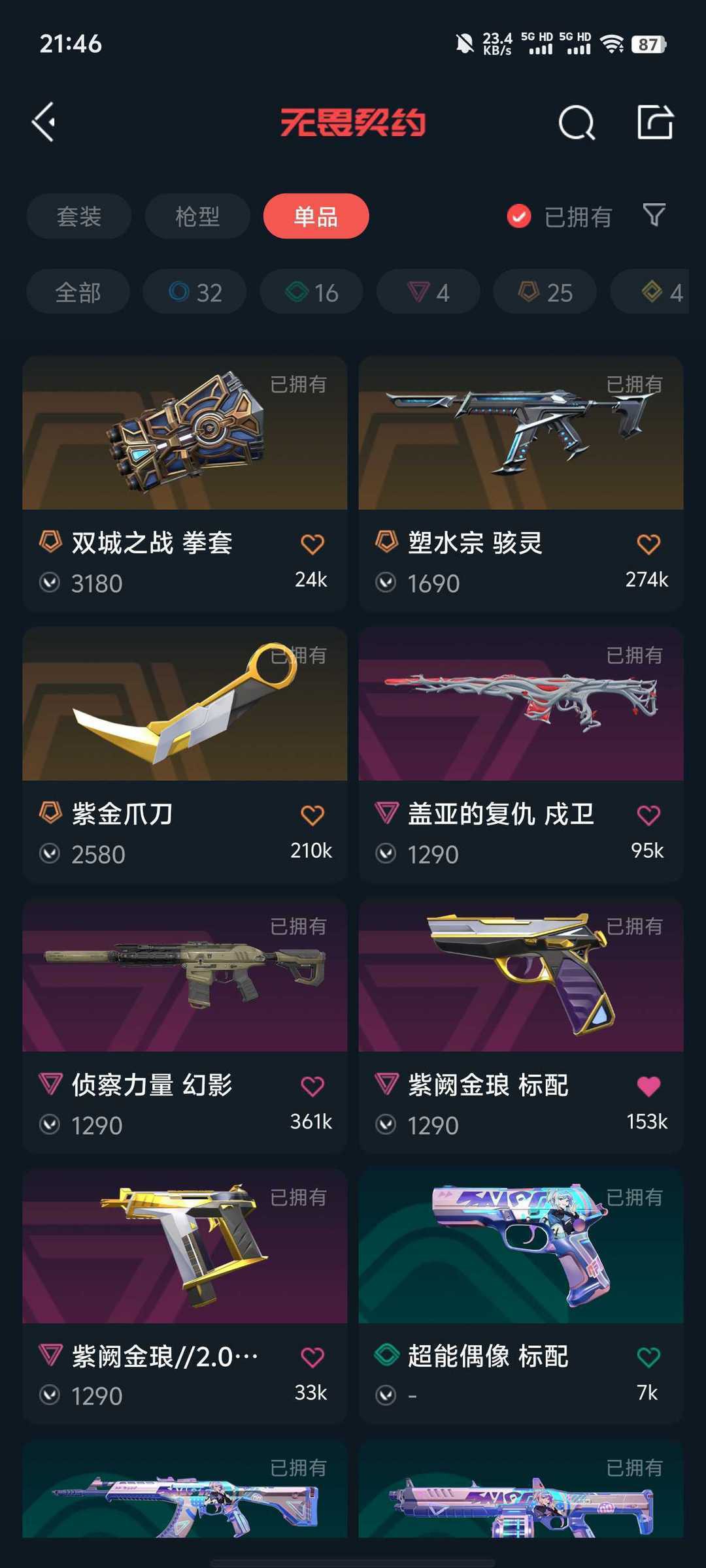This screenshot has height=1568, width=706.
Task: Switch to the 枪型 tab
Action: tap(197, 216)
